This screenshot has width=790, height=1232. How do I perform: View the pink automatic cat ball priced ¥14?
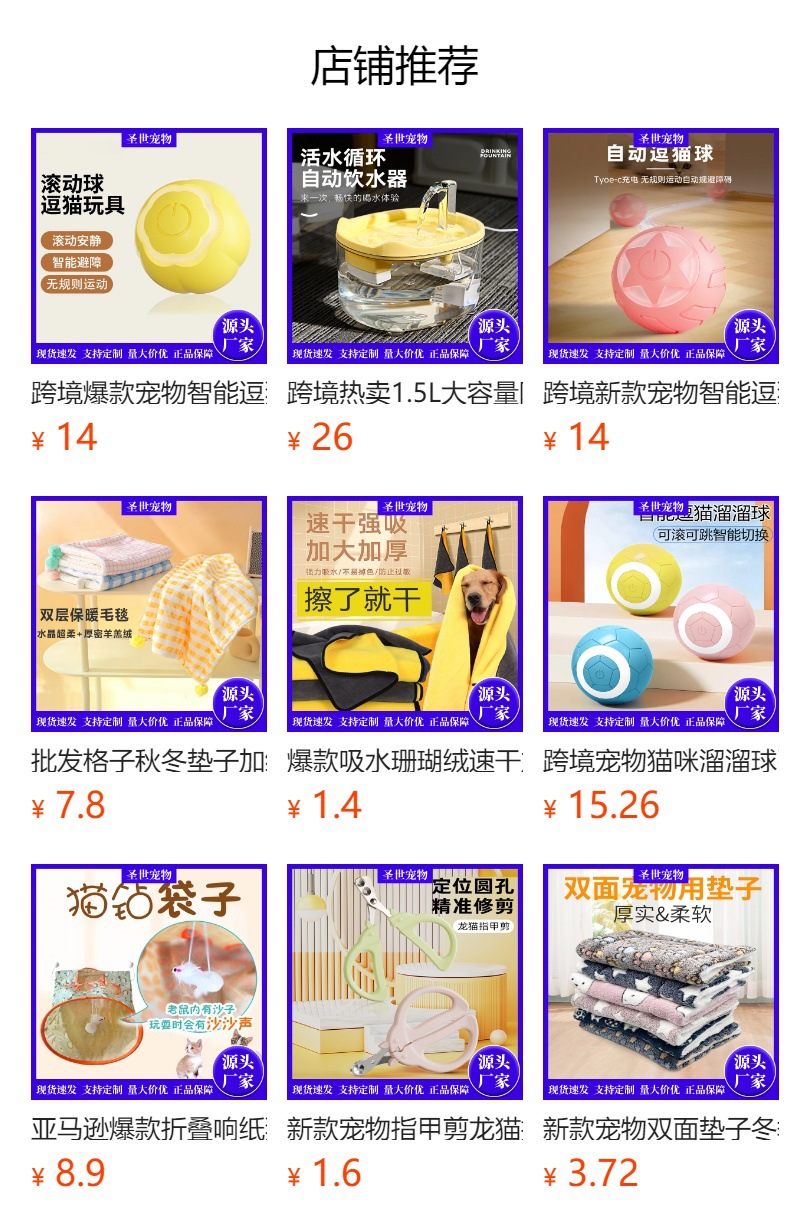pos(661,246)
